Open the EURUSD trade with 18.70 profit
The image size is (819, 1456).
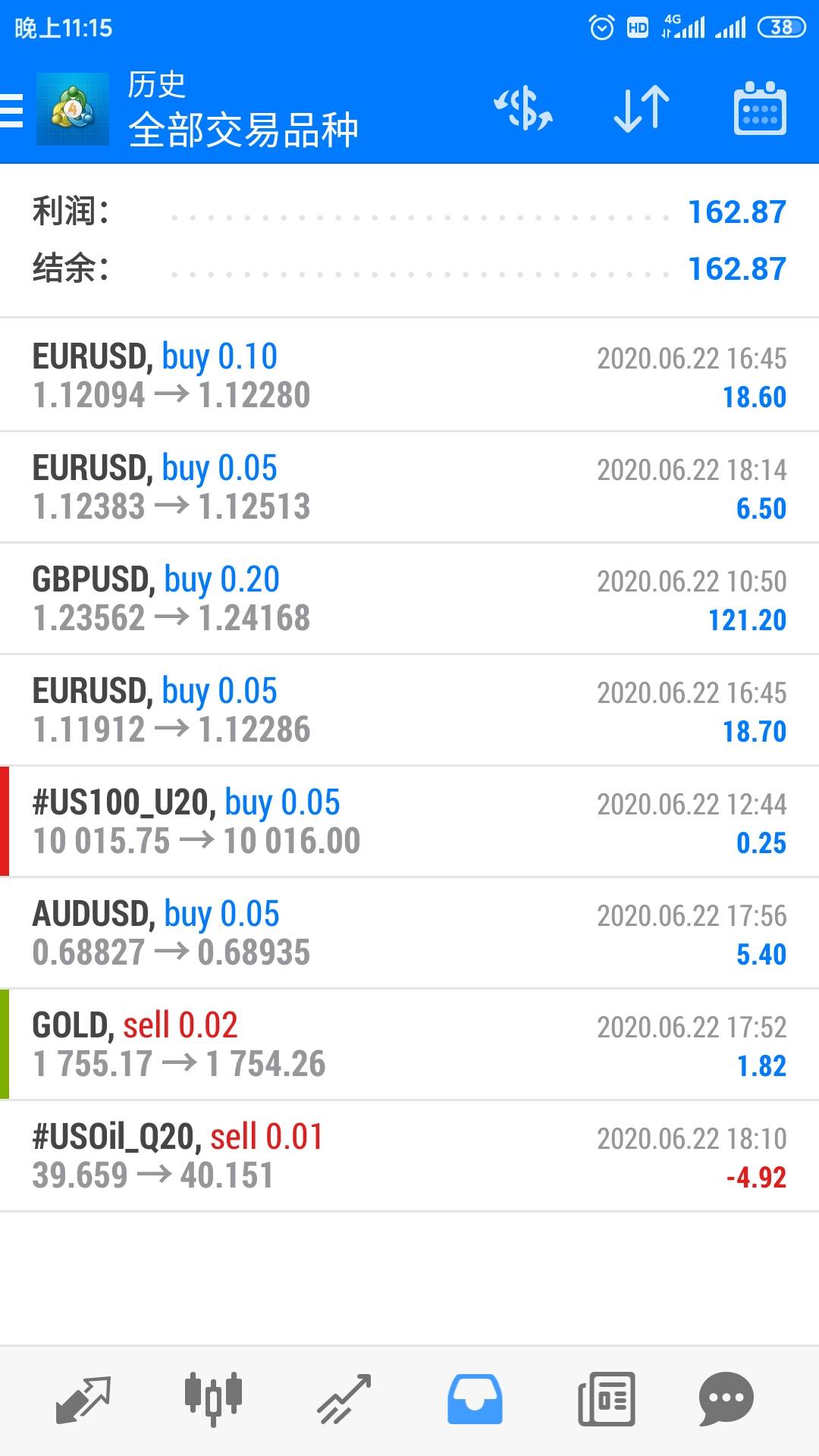409,711
